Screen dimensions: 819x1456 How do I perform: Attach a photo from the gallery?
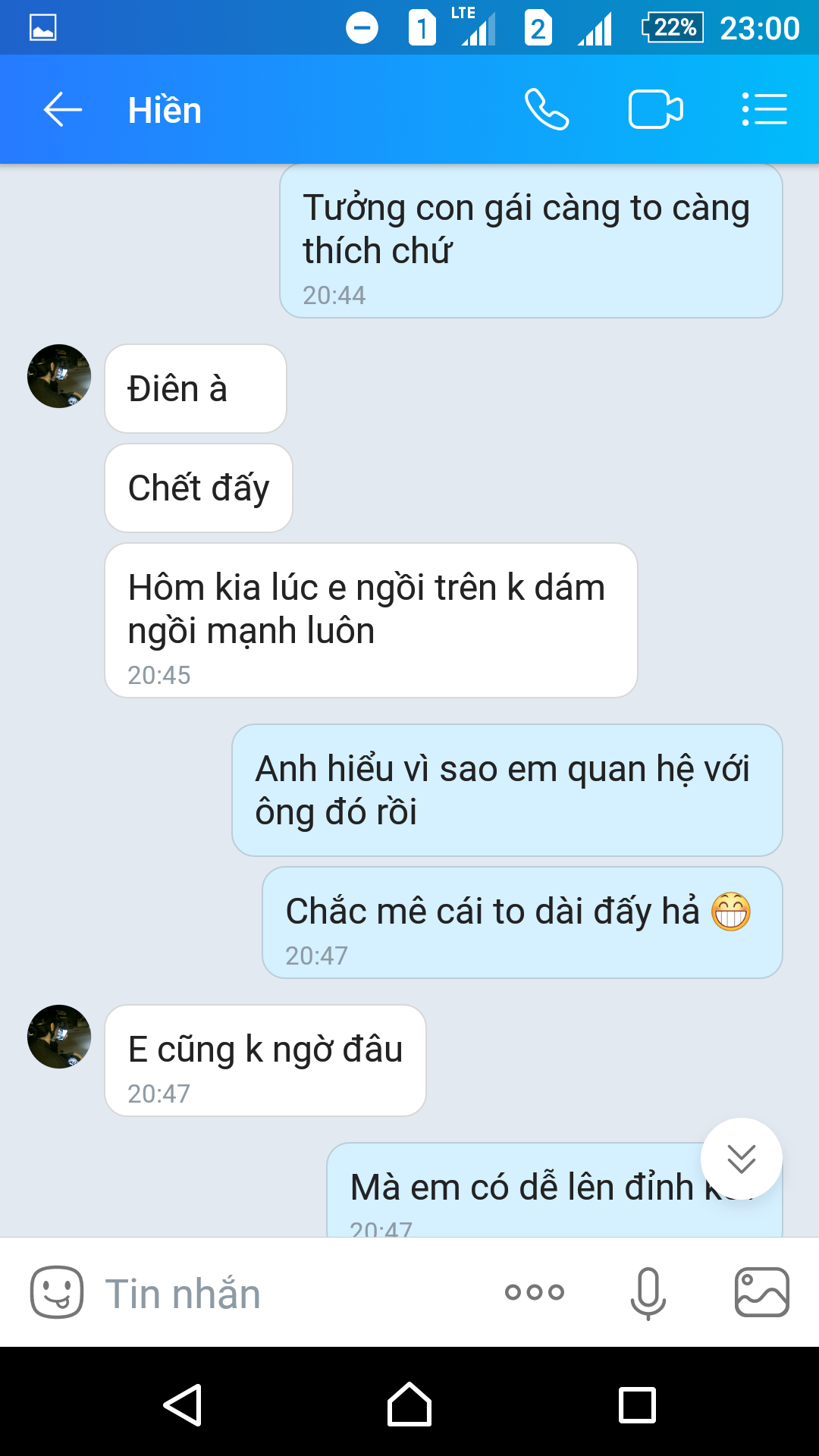coord(761,1292)
